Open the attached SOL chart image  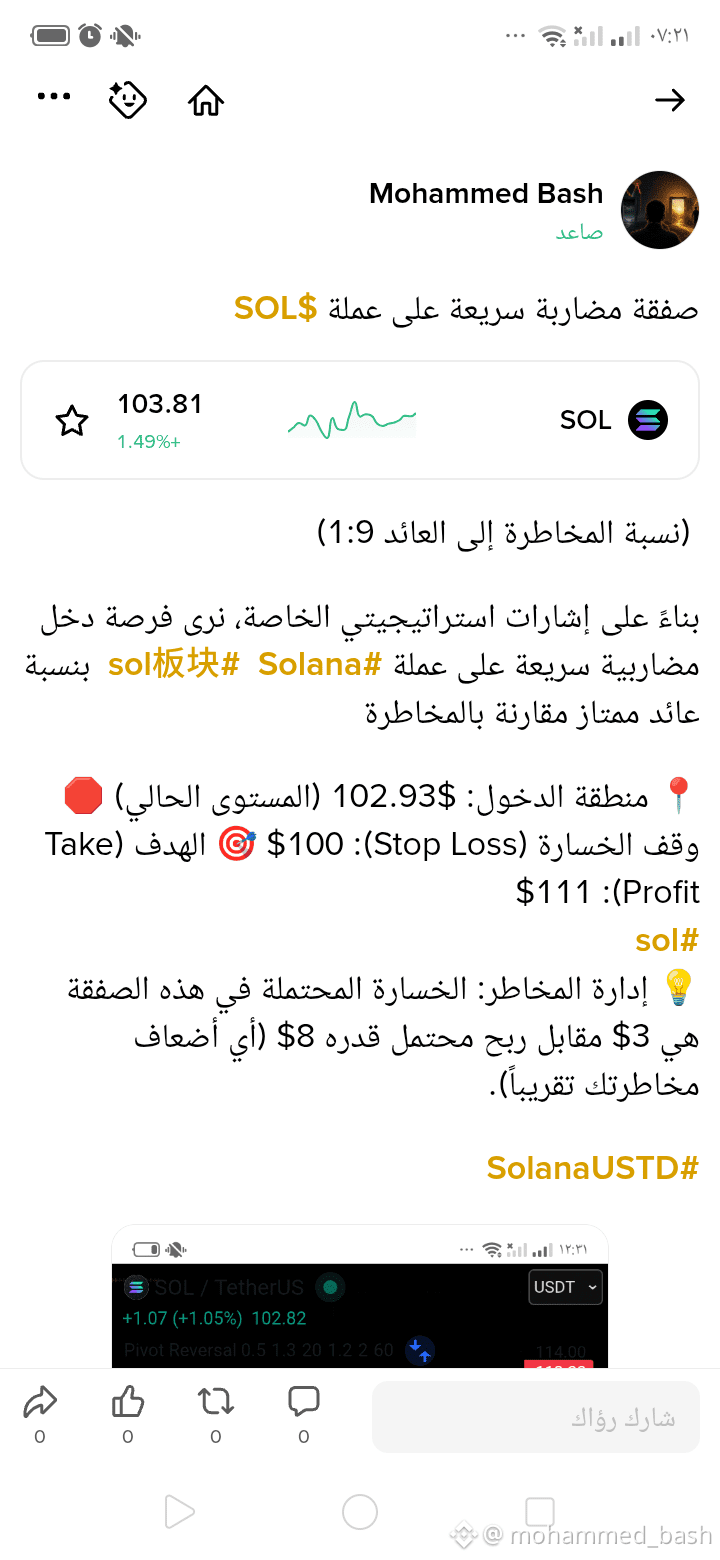(360, 1296)
